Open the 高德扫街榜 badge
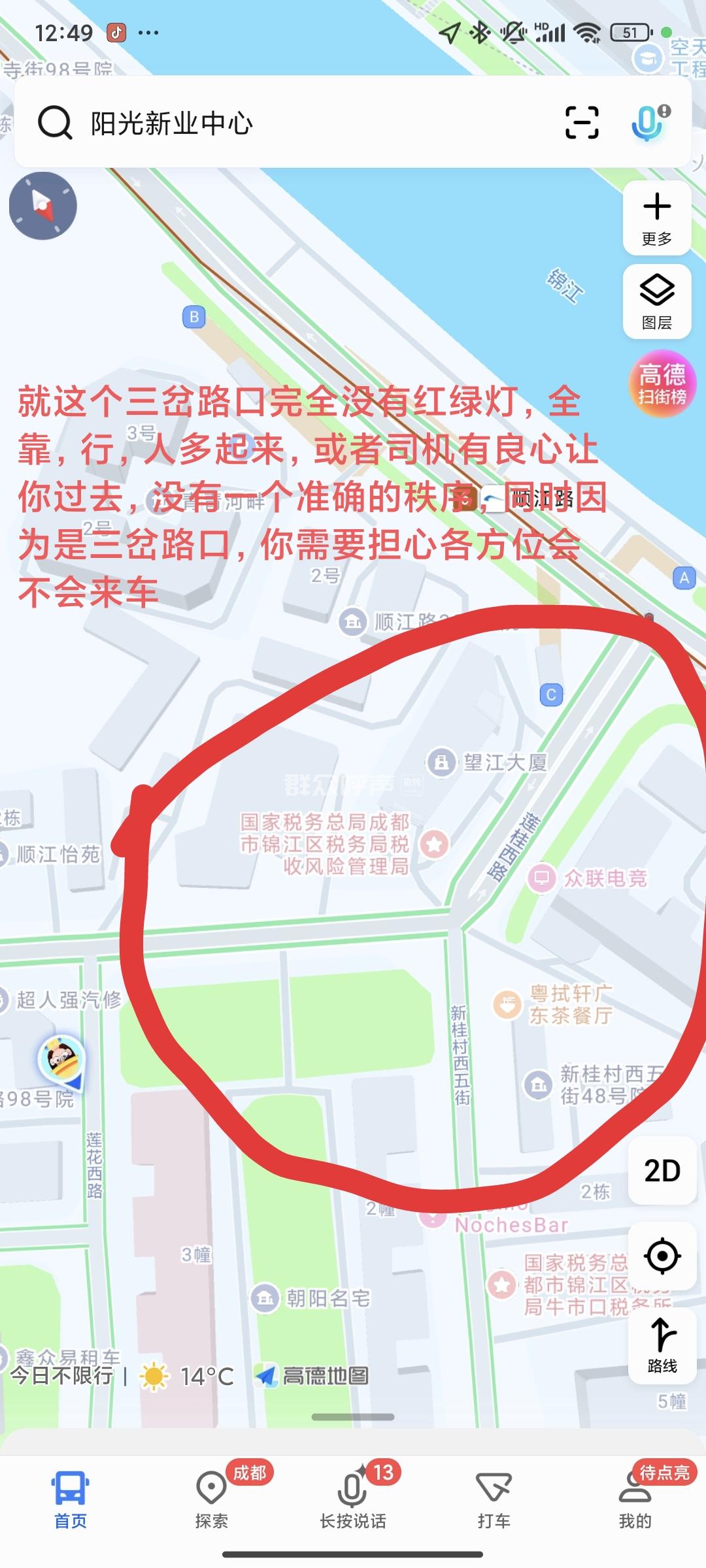706x1568 pixels. point(662,384)
